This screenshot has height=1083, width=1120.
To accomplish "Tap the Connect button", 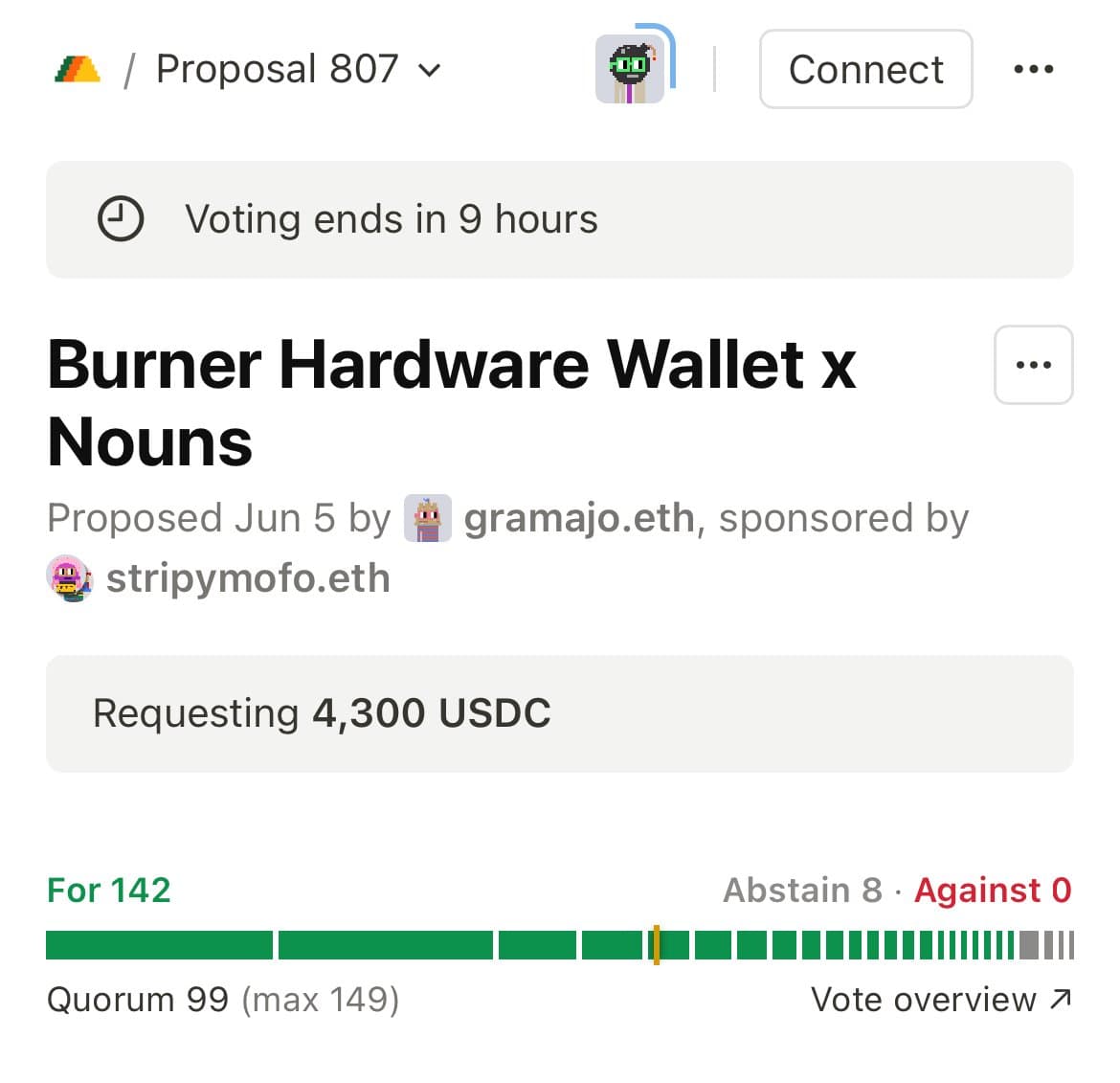I will pyautogui.click(x=865, y=69).
